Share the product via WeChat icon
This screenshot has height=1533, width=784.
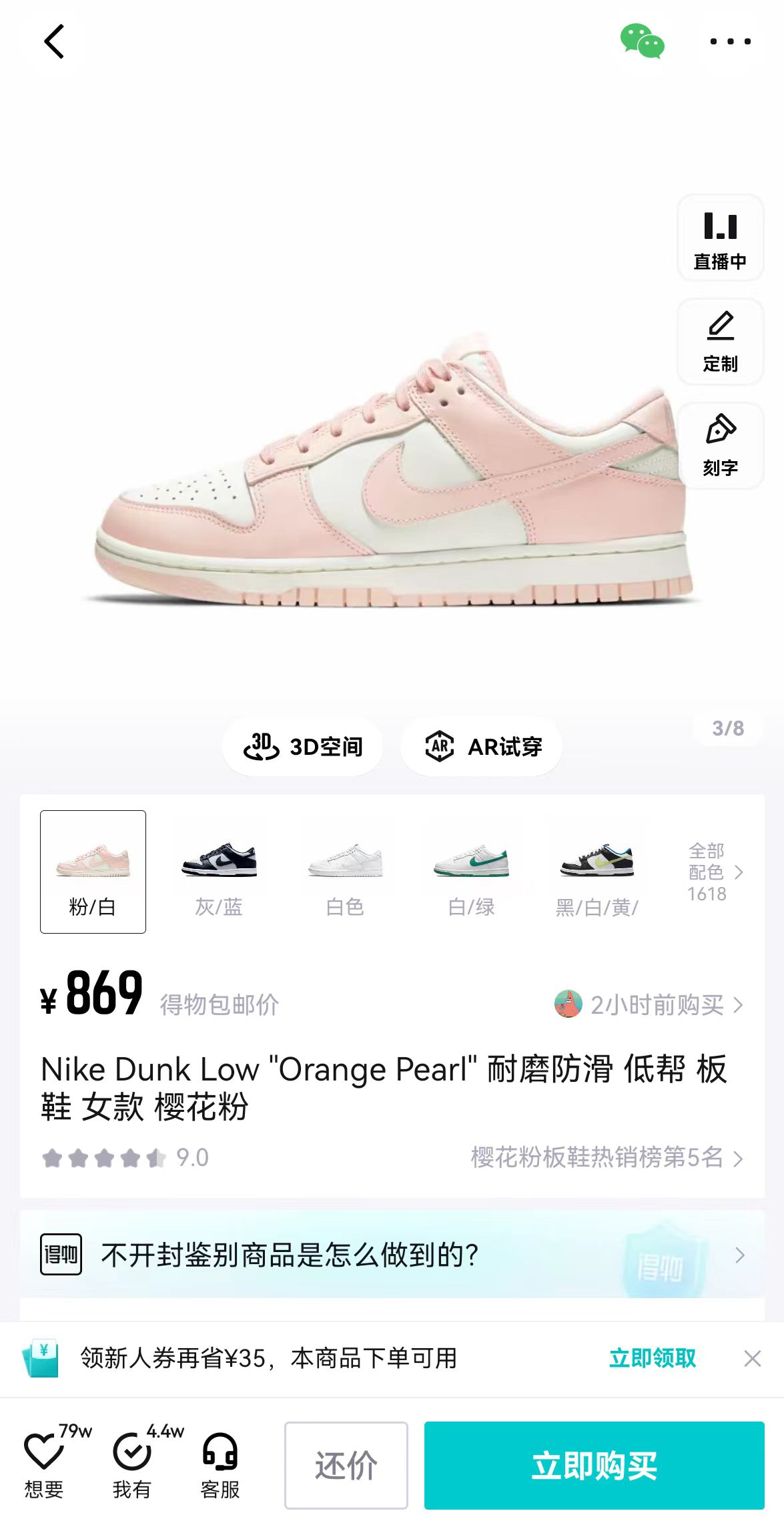[642, 41]
